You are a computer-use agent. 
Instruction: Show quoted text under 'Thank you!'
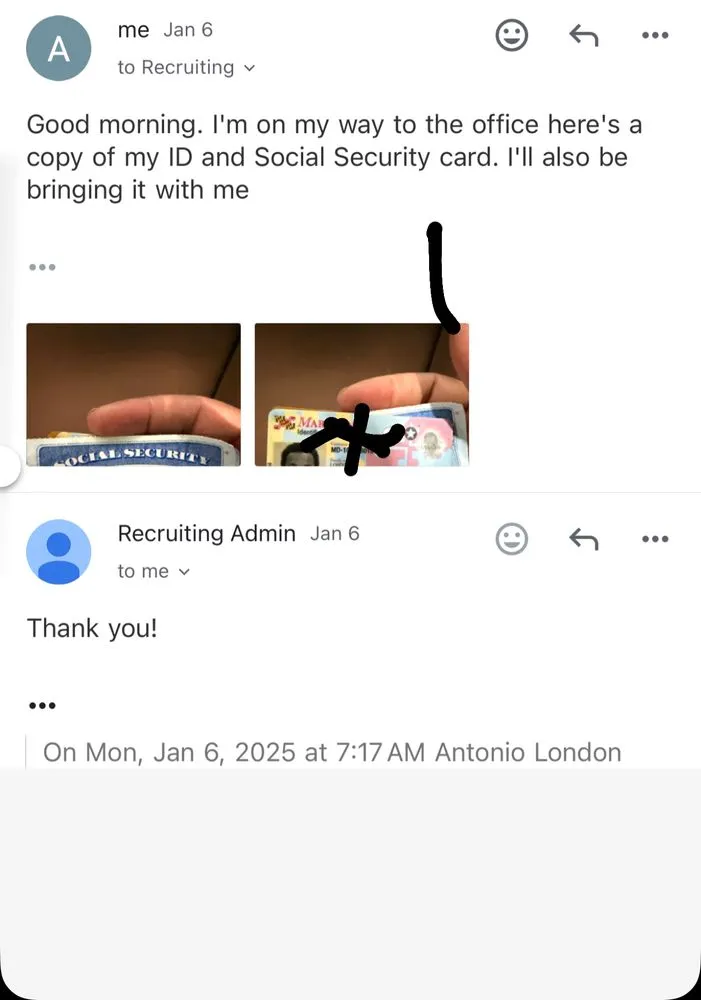point(42,705)
